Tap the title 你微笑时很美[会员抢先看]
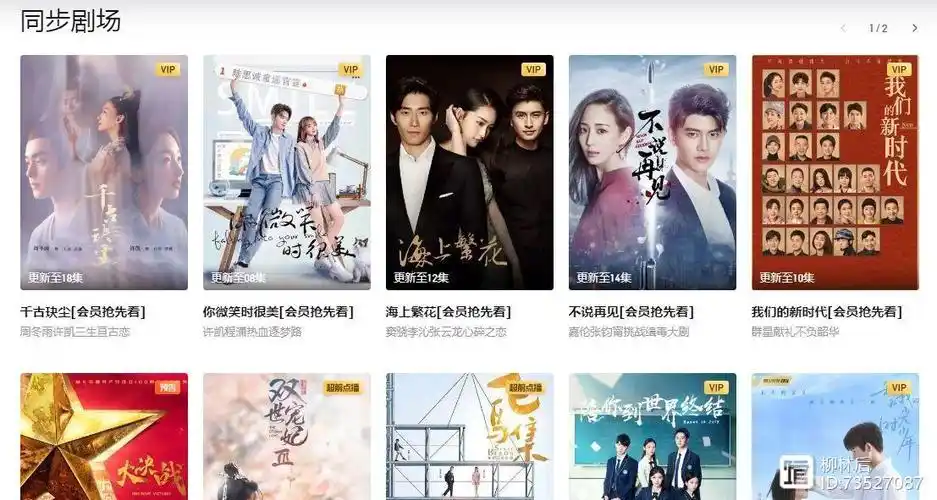937x500 pixels. [x=264, y=312]
